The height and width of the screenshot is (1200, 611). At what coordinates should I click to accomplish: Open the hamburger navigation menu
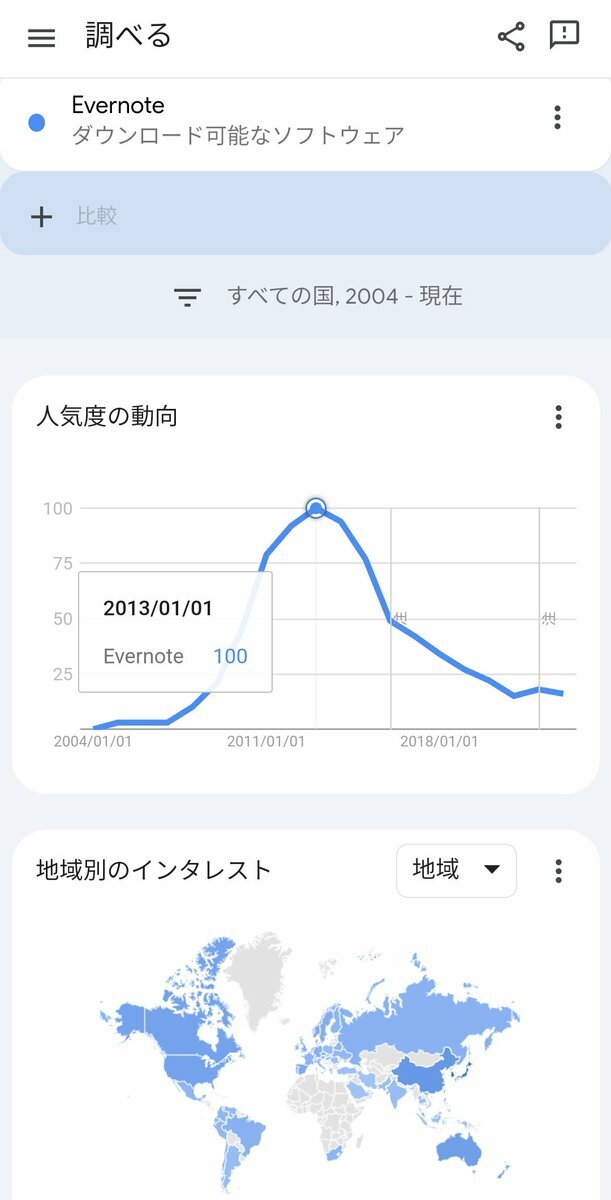(41, 38)
